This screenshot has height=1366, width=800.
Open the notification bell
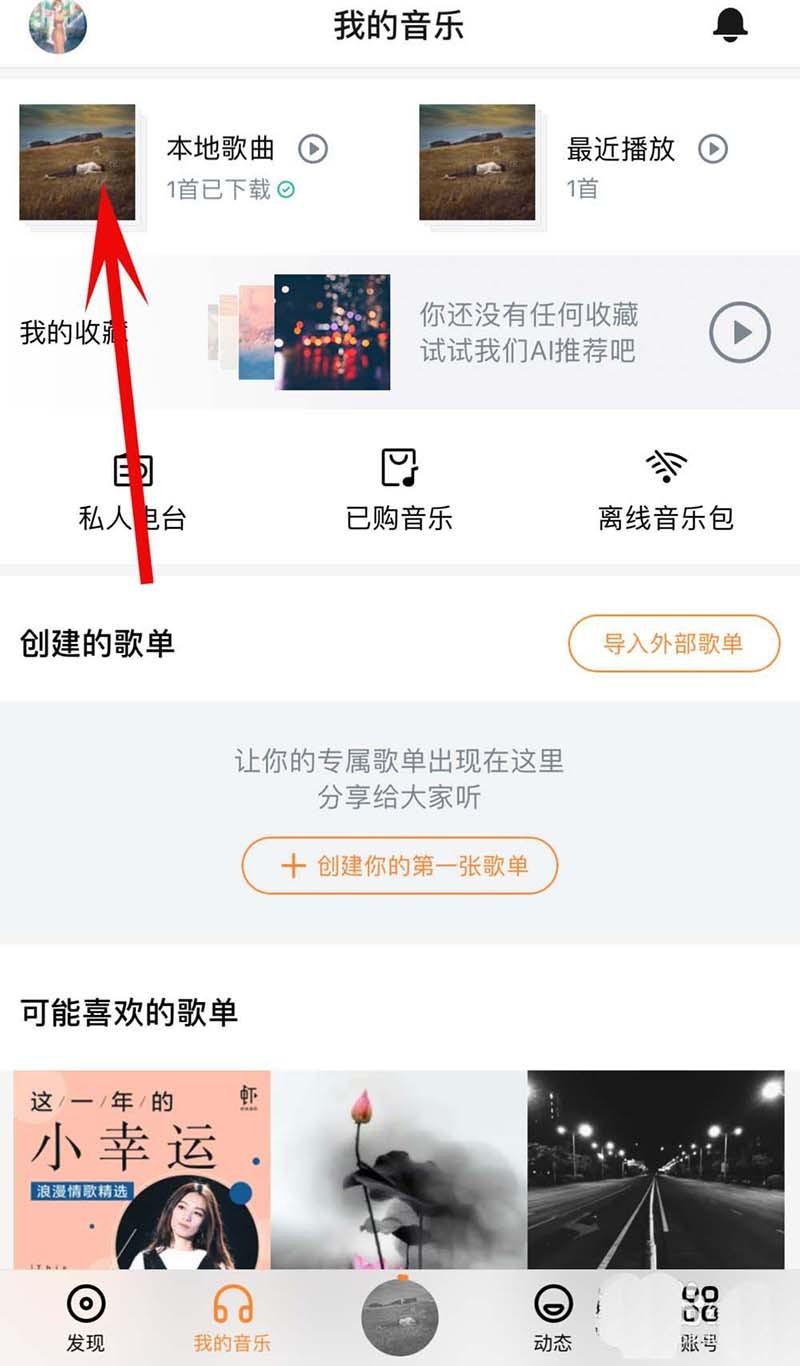(x=729, y=27)
